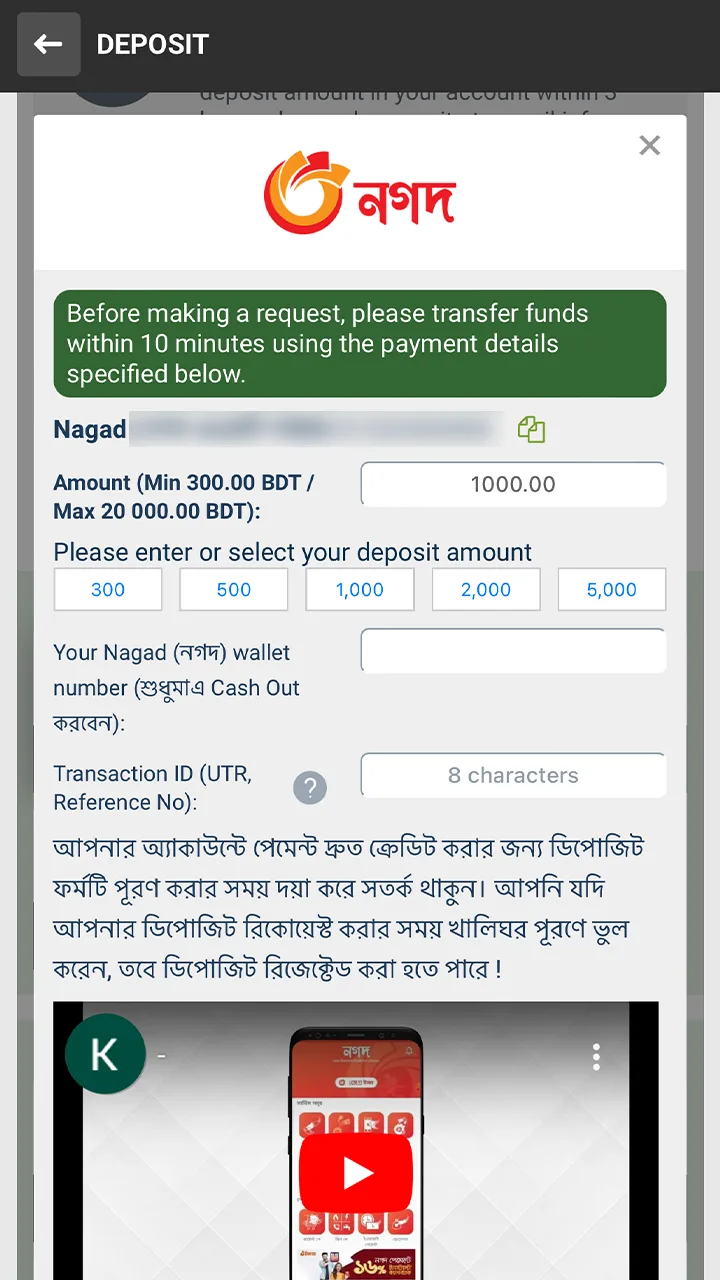Choose the 1,000 preset amount

(359, 589)
